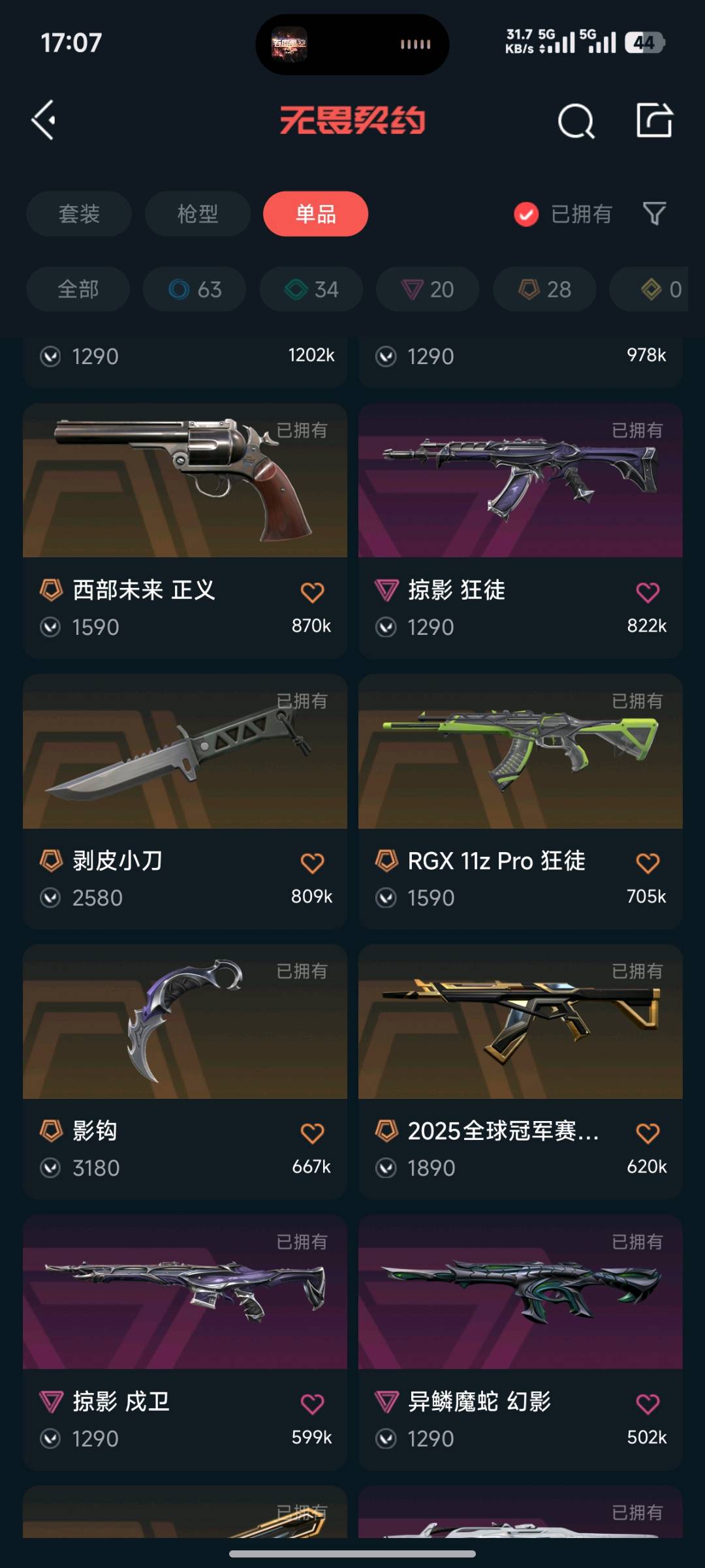This screenshot has height=1568, width=705.
Task: Open the 影钩 karambit card
Action: click(x=185, y=1071)
